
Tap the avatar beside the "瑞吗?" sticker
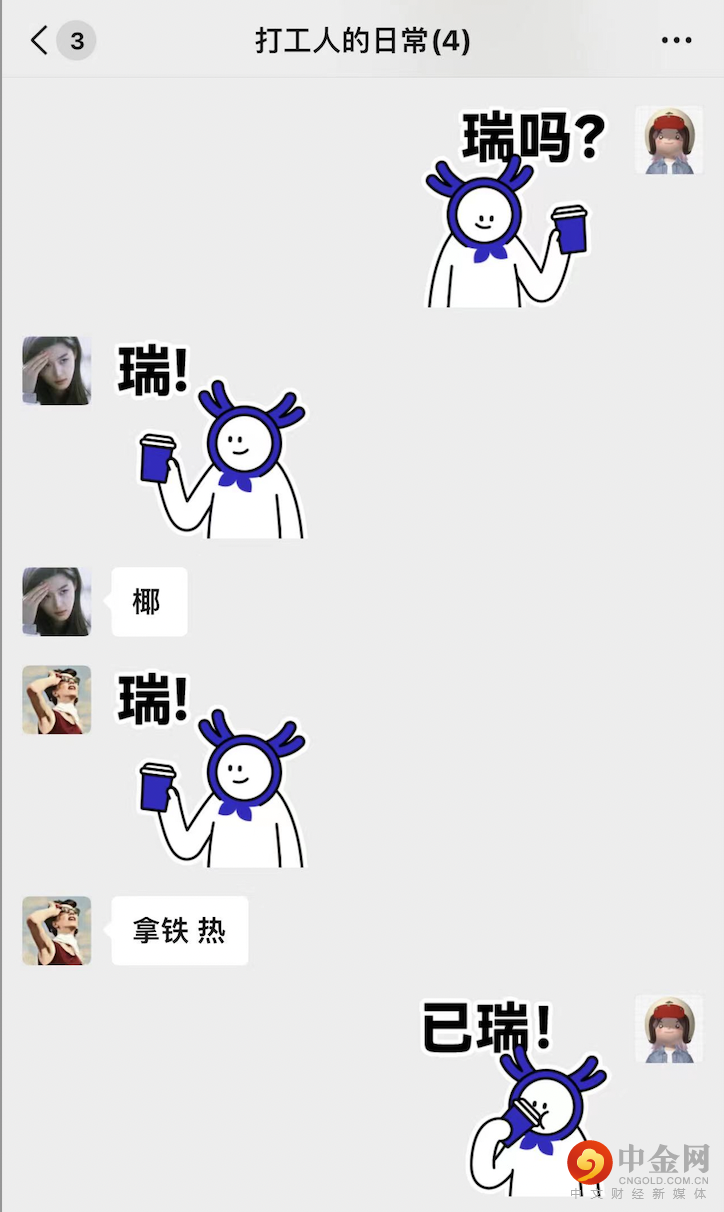668,140
